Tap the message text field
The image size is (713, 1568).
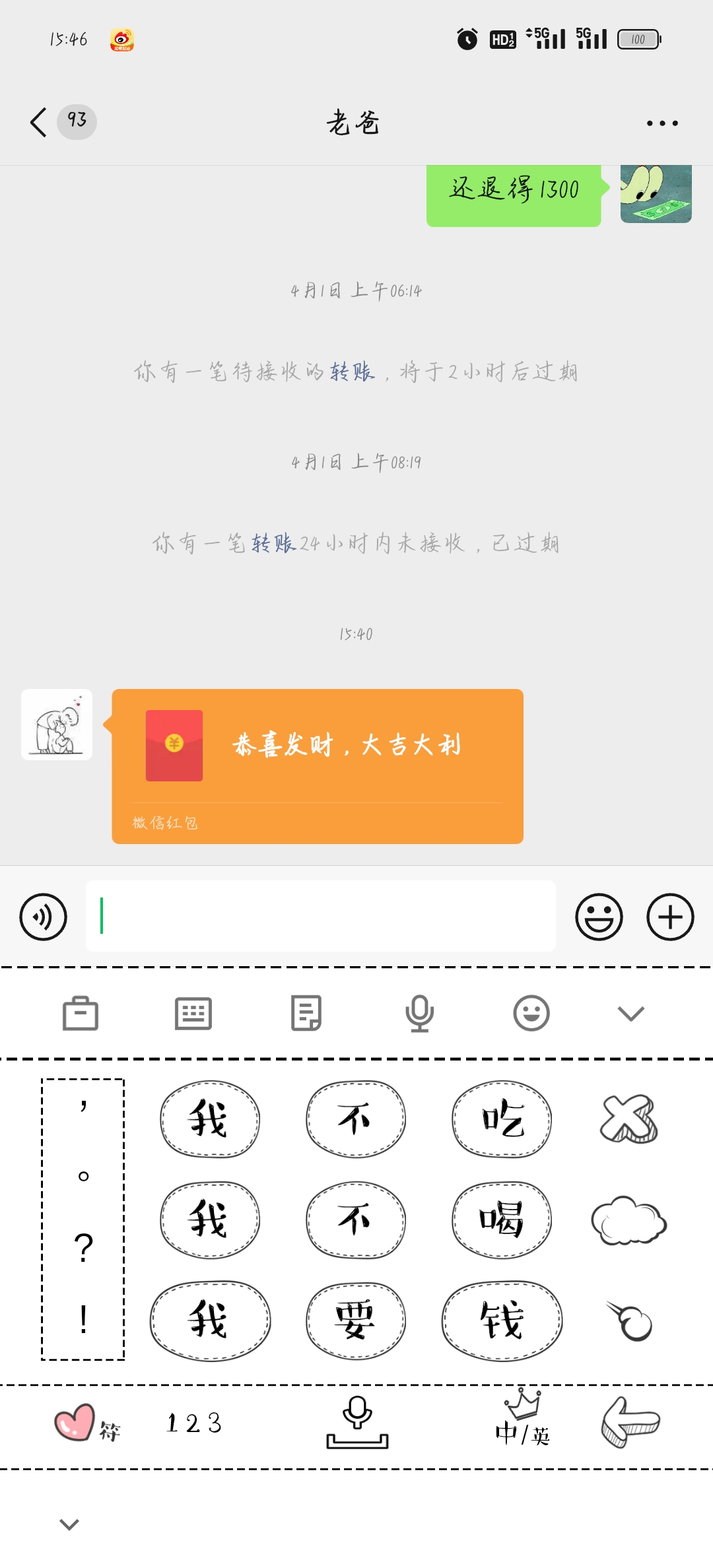pyautogui.click(x=320, y=916)
